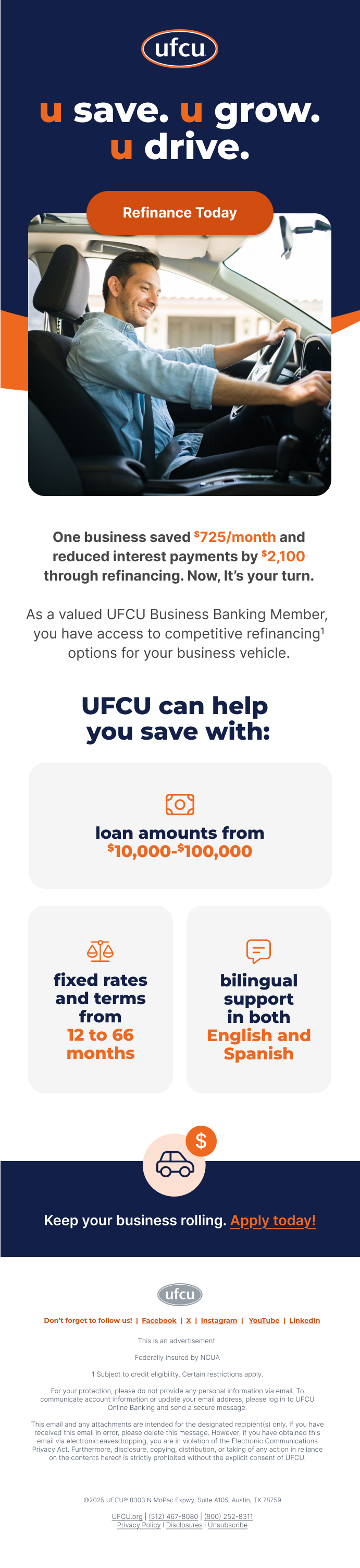Open UFCU's Facebook page link

(159, 1320)
